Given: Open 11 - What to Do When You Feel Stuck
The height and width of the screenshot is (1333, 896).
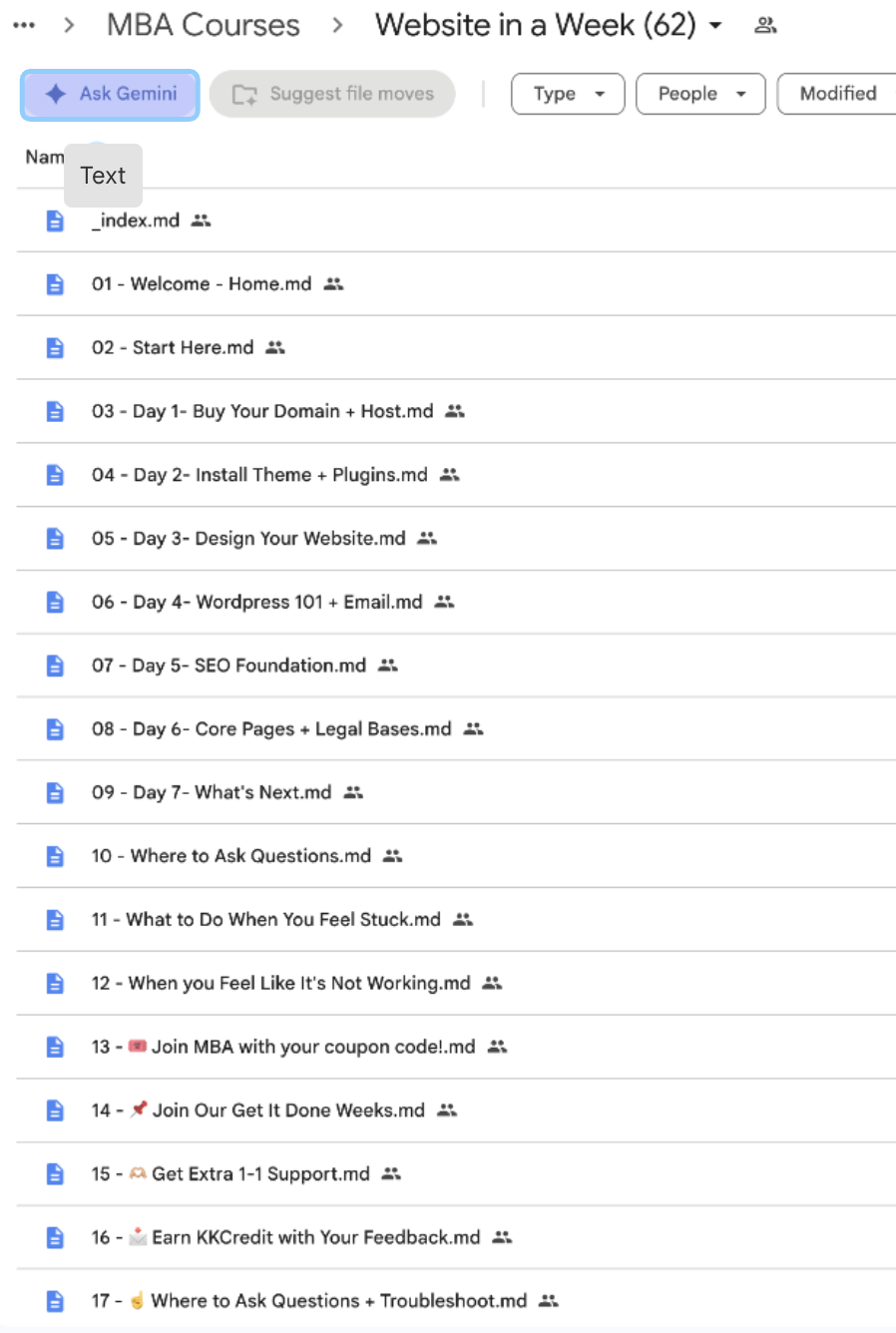Looking at the screenshot, I should tap(456, 920).
